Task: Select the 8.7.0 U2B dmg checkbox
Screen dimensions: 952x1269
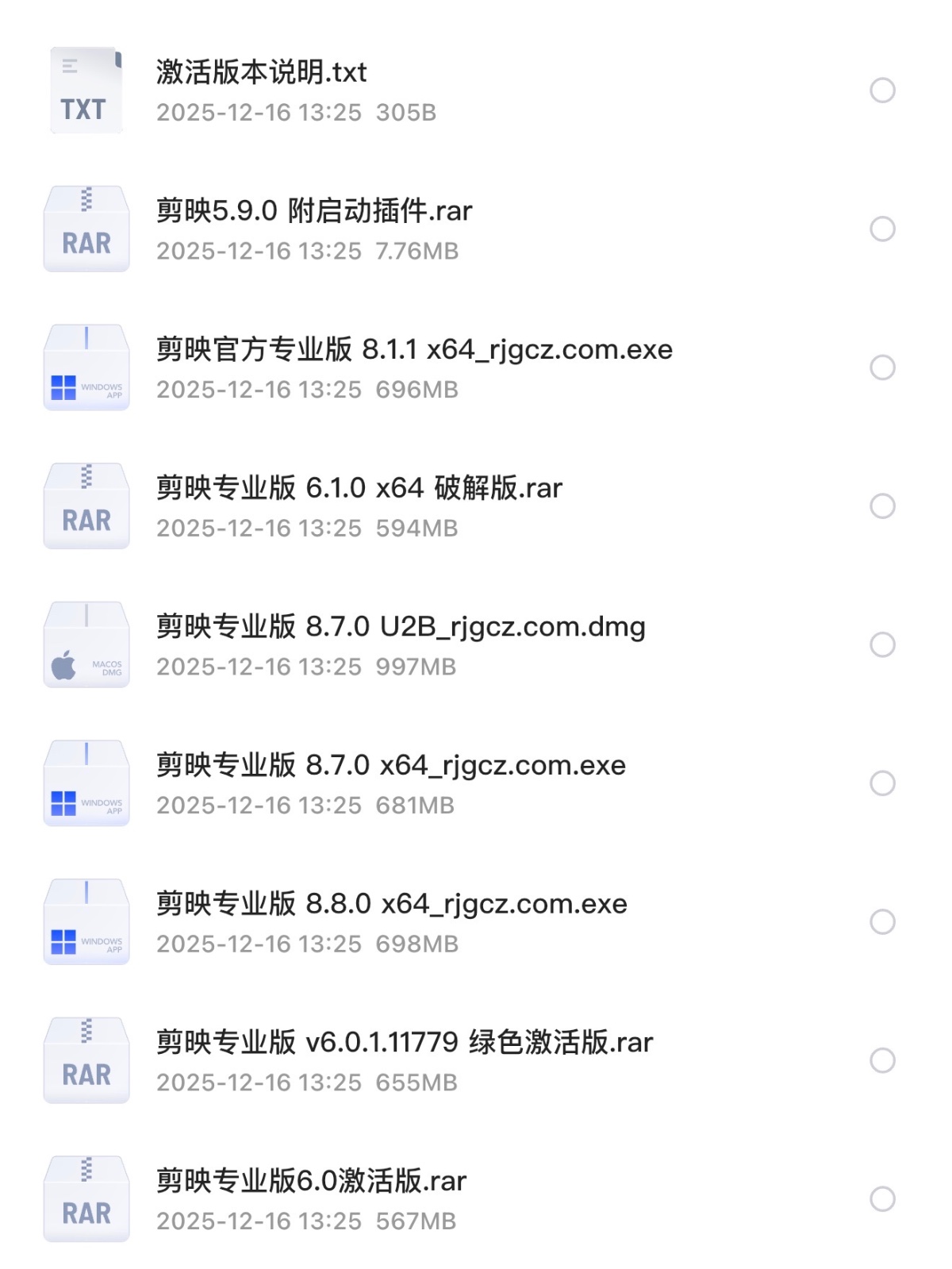Action: (x=882, y=644)
